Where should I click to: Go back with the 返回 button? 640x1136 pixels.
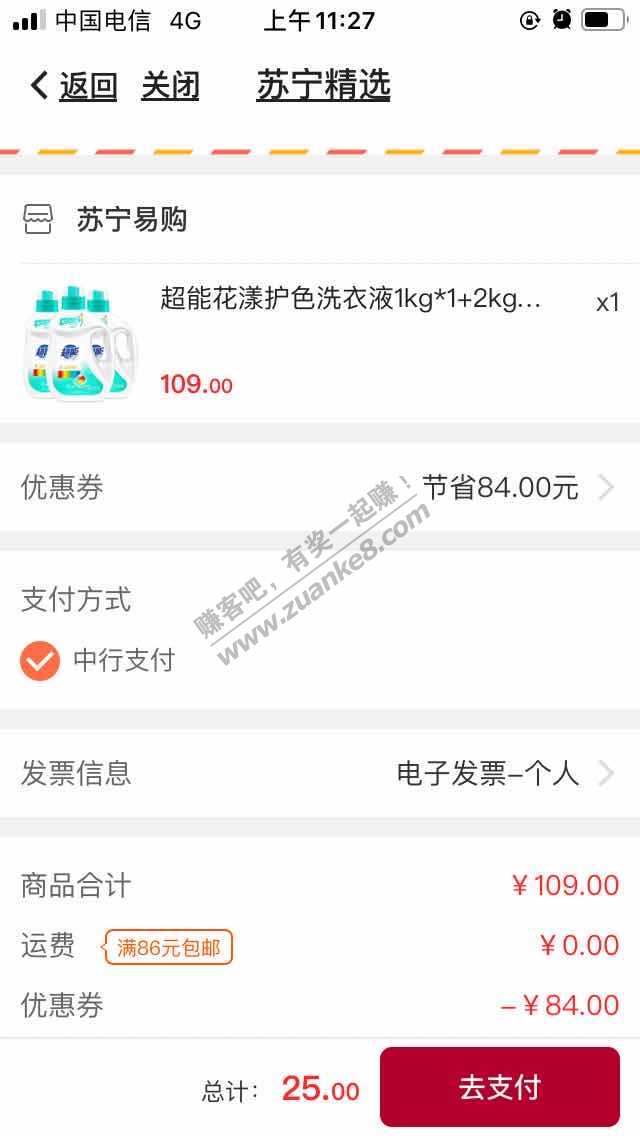pos(74,86)
